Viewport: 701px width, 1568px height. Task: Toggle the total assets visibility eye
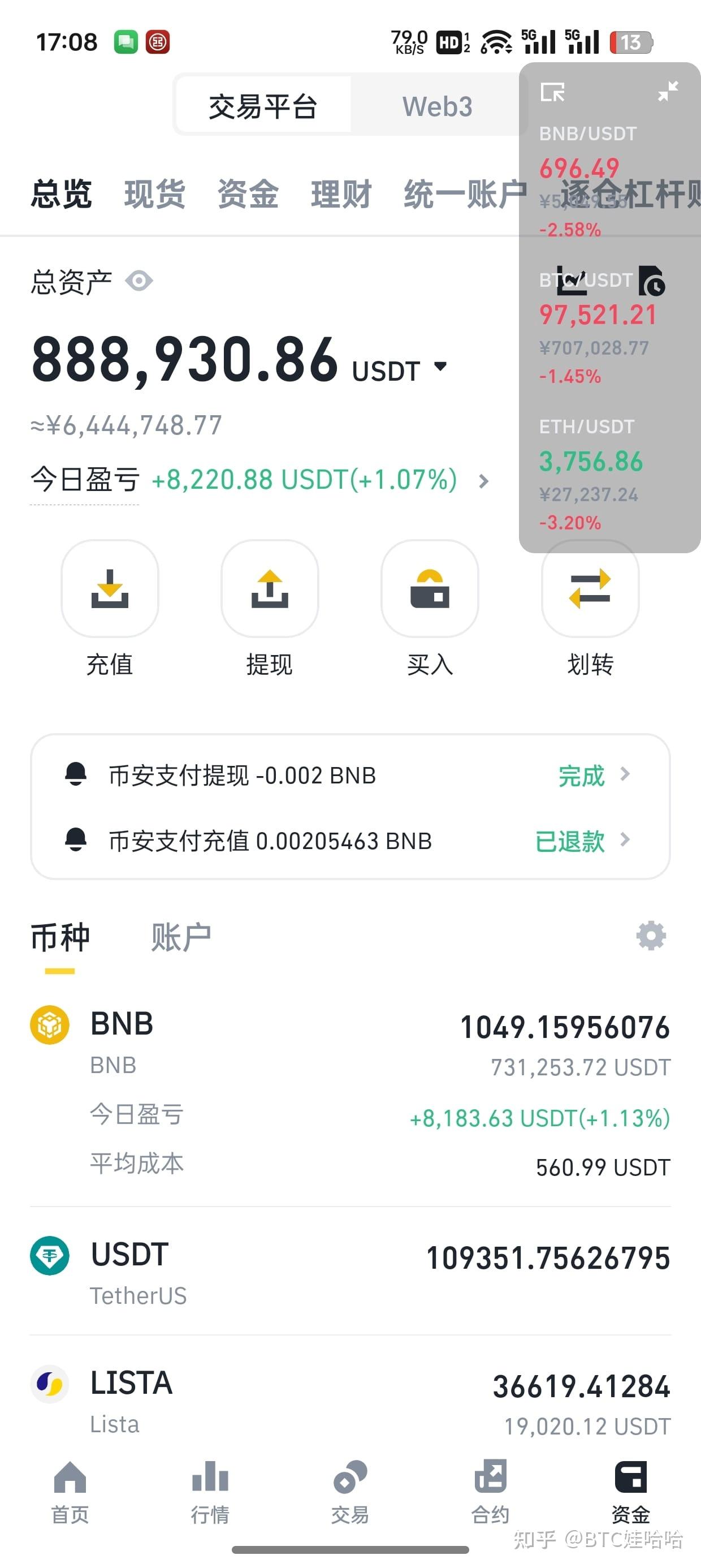pyautogui.click(x=139, y=280)
